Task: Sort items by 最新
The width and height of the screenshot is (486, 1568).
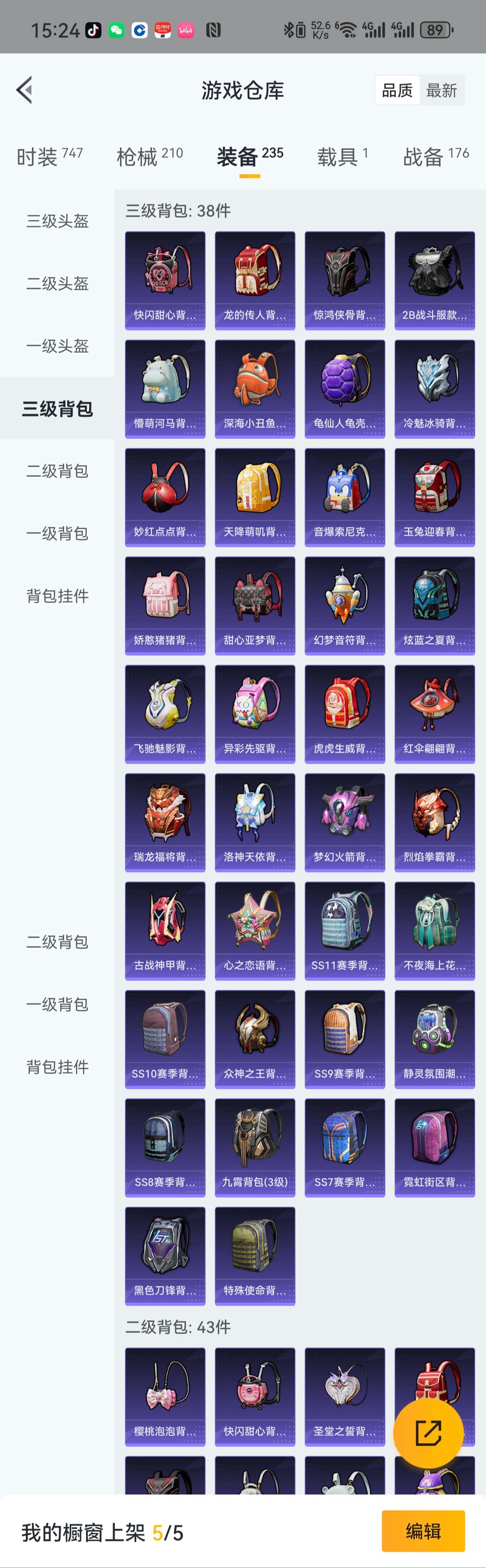Action: coord(442,90)
